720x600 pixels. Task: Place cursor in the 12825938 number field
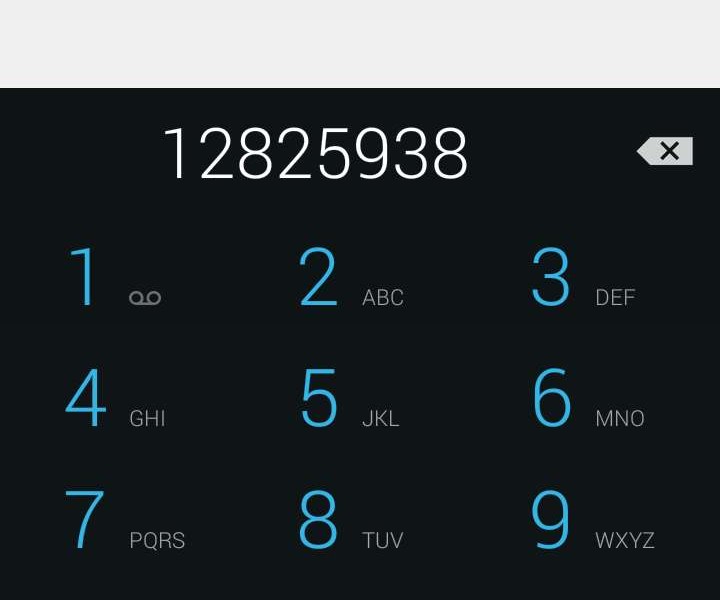click(315, 155)
